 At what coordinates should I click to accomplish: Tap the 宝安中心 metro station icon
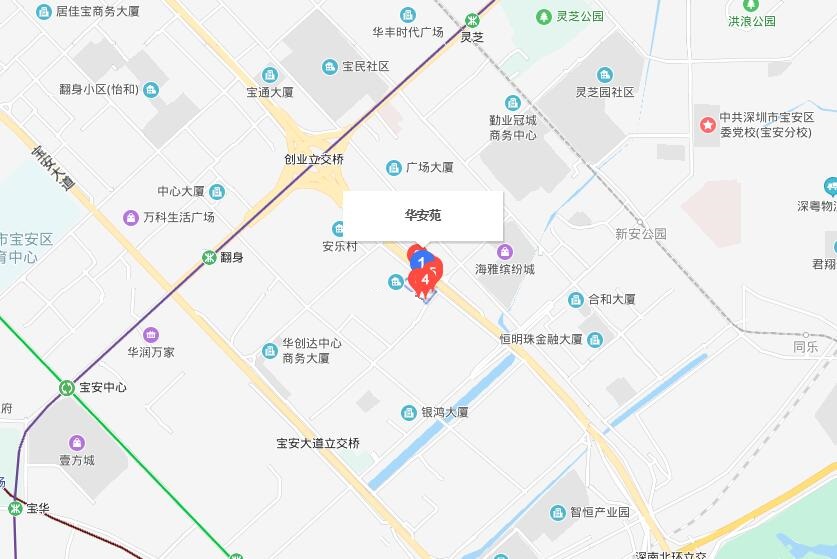click(x=67, y=387)
